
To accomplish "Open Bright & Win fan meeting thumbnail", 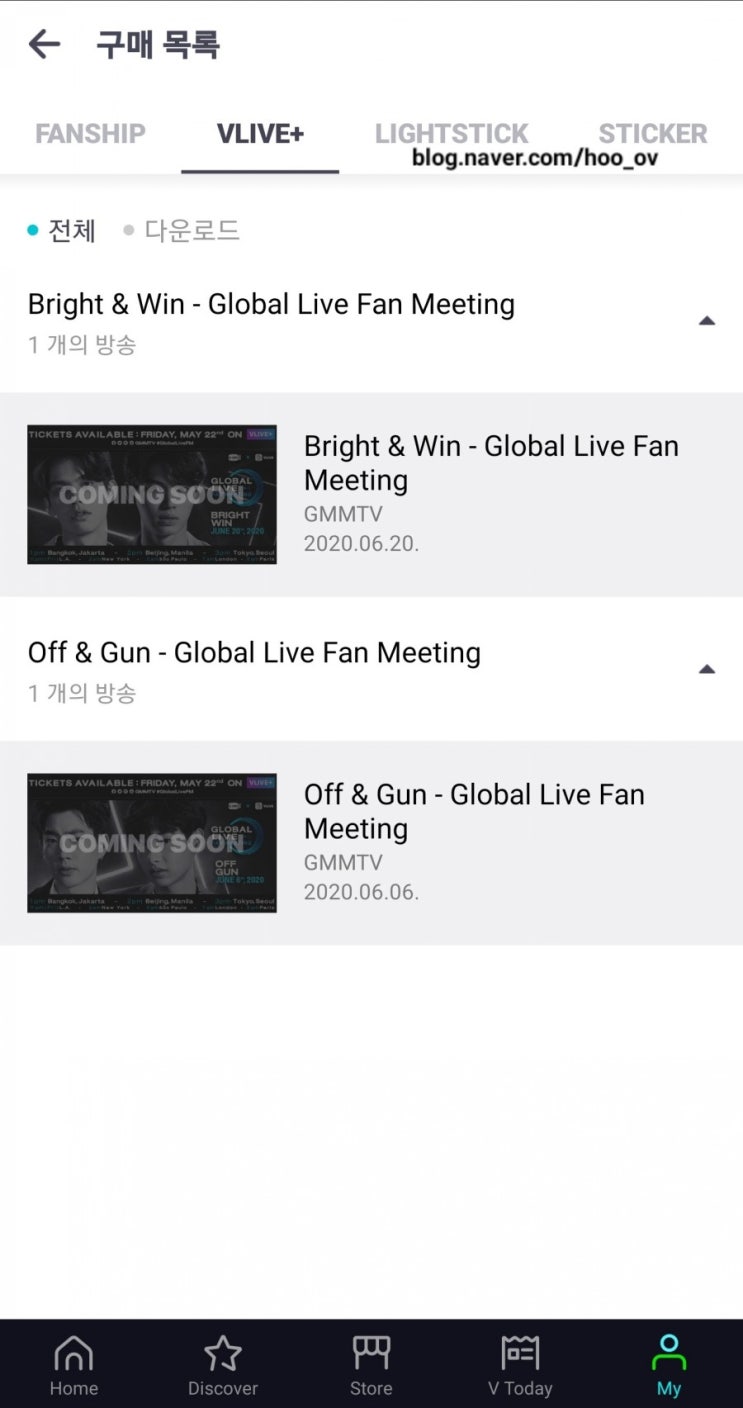I will [152, 494].
